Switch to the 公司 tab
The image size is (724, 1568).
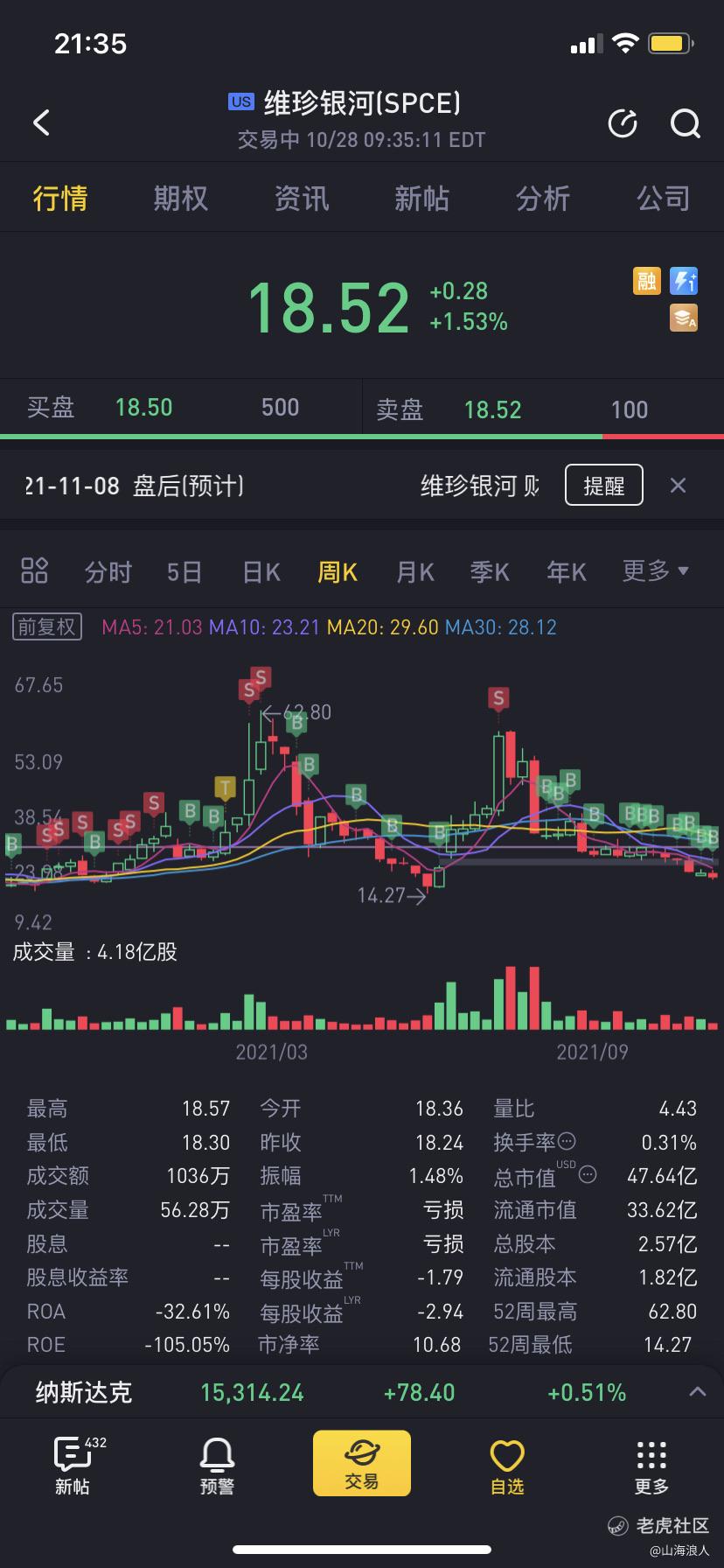coord(663,199)
